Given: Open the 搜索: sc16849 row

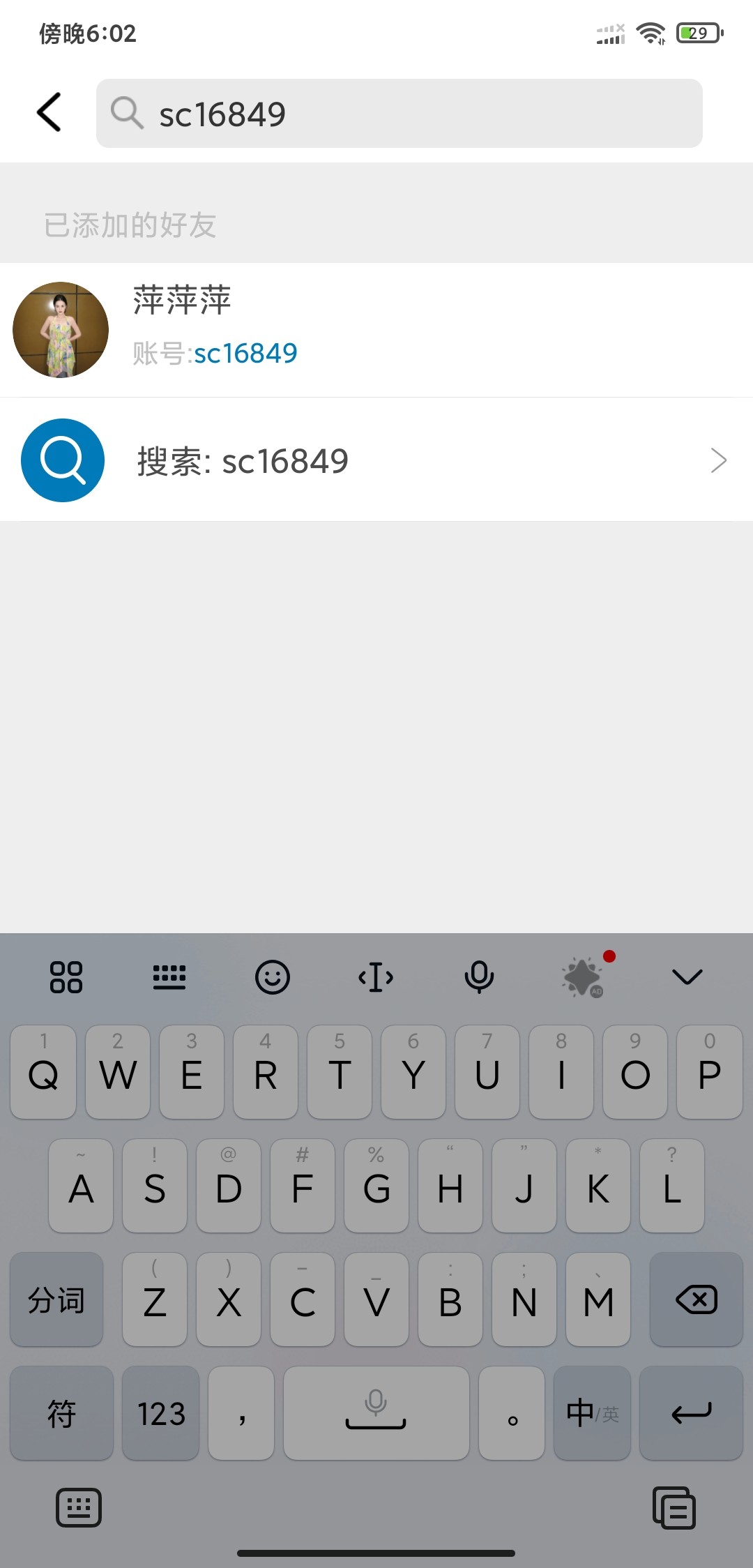Looking at the screenshot, I should point(376,460).
